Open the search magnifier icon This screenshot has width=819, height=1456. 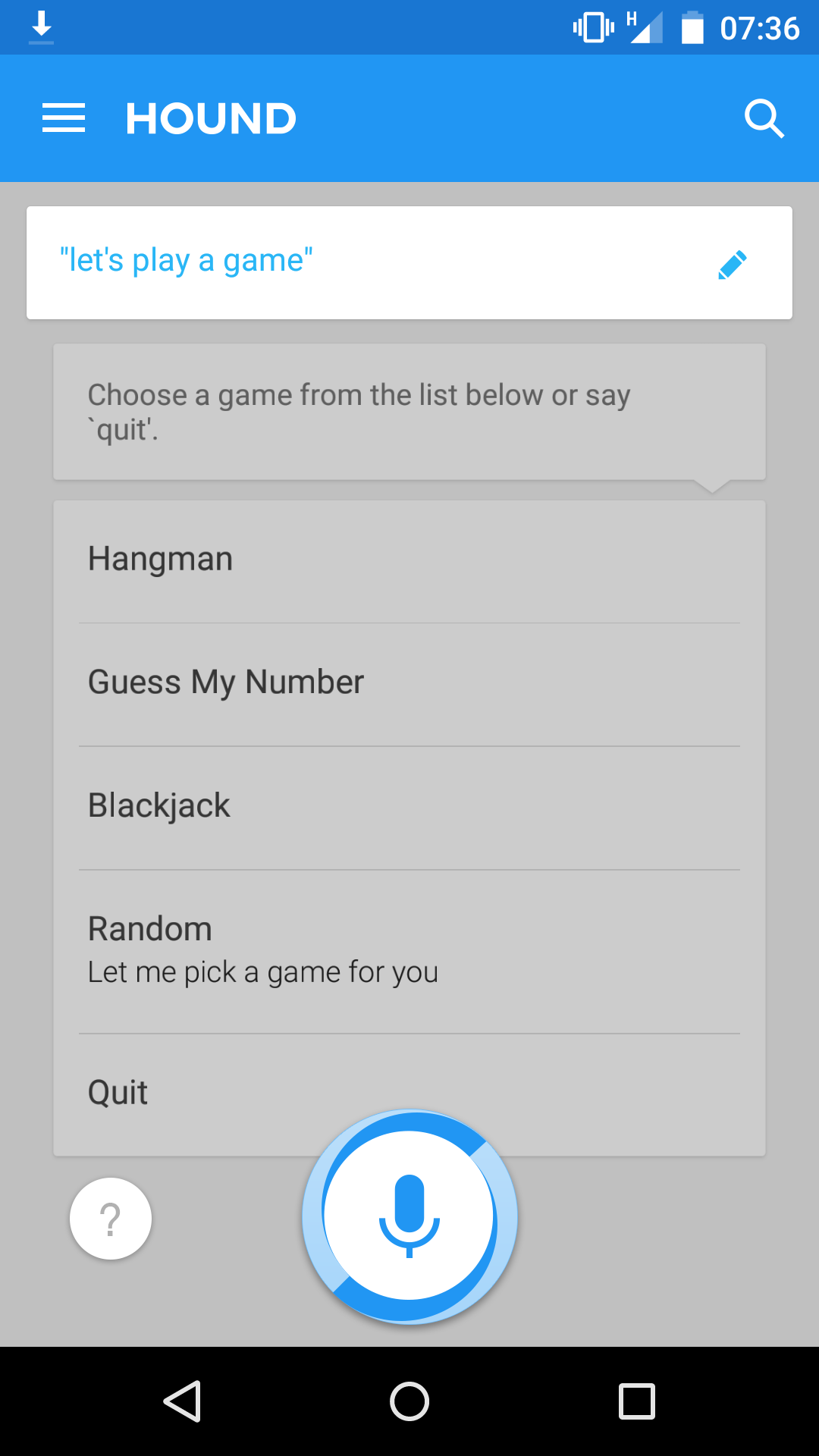pyautogui.click(x=763, y=118)
